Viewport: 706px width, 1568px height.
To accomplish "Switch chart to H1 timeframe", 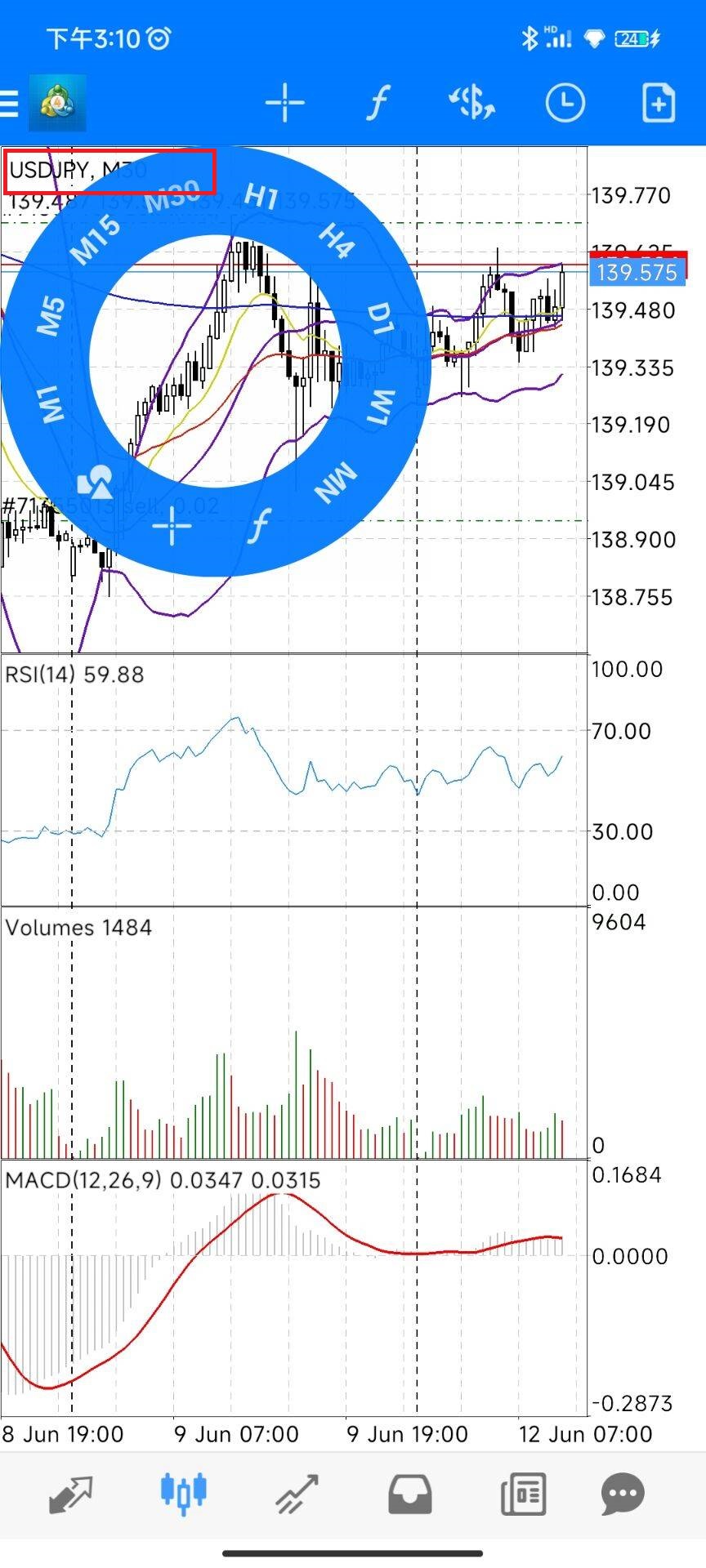I will (x=261, y=196).
